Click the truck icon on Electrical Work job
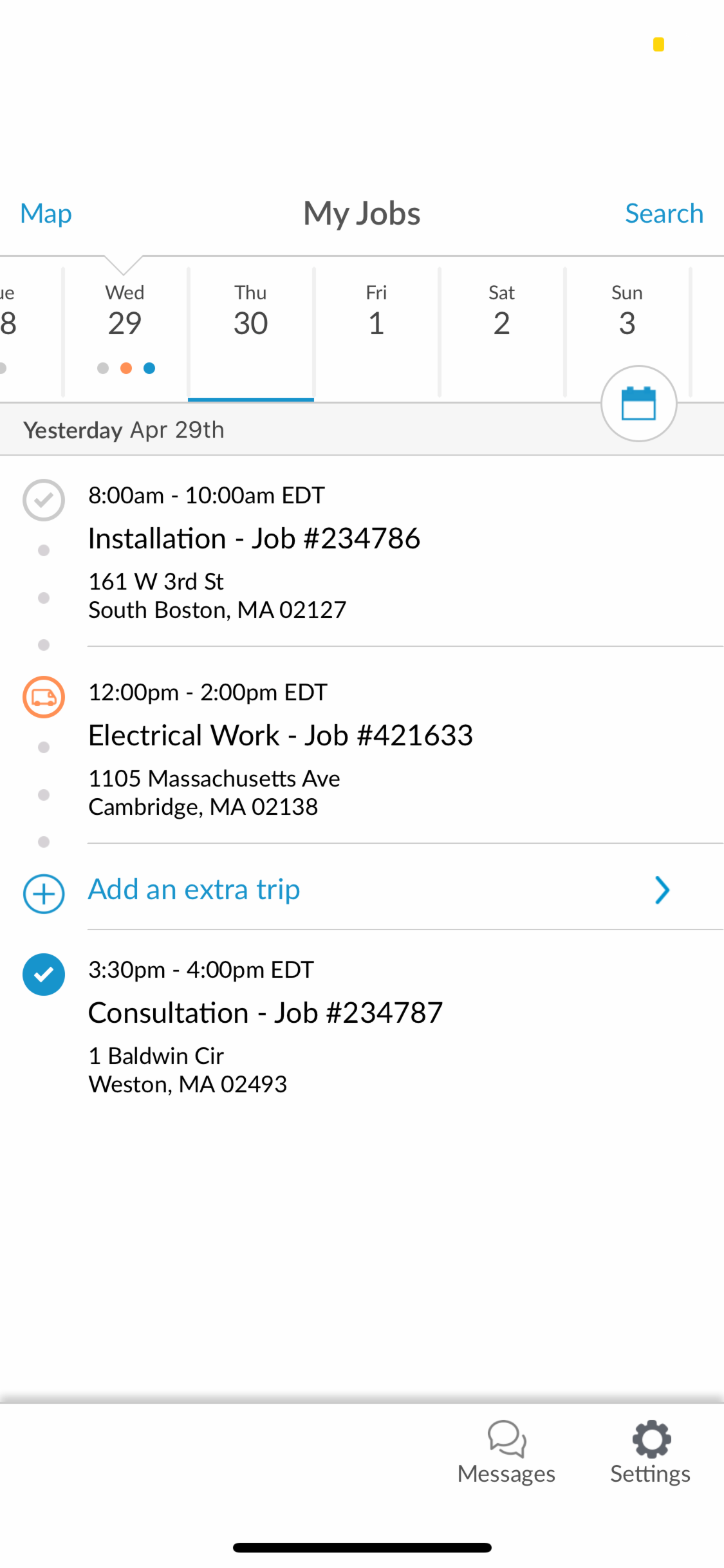 tap(43, 697)
